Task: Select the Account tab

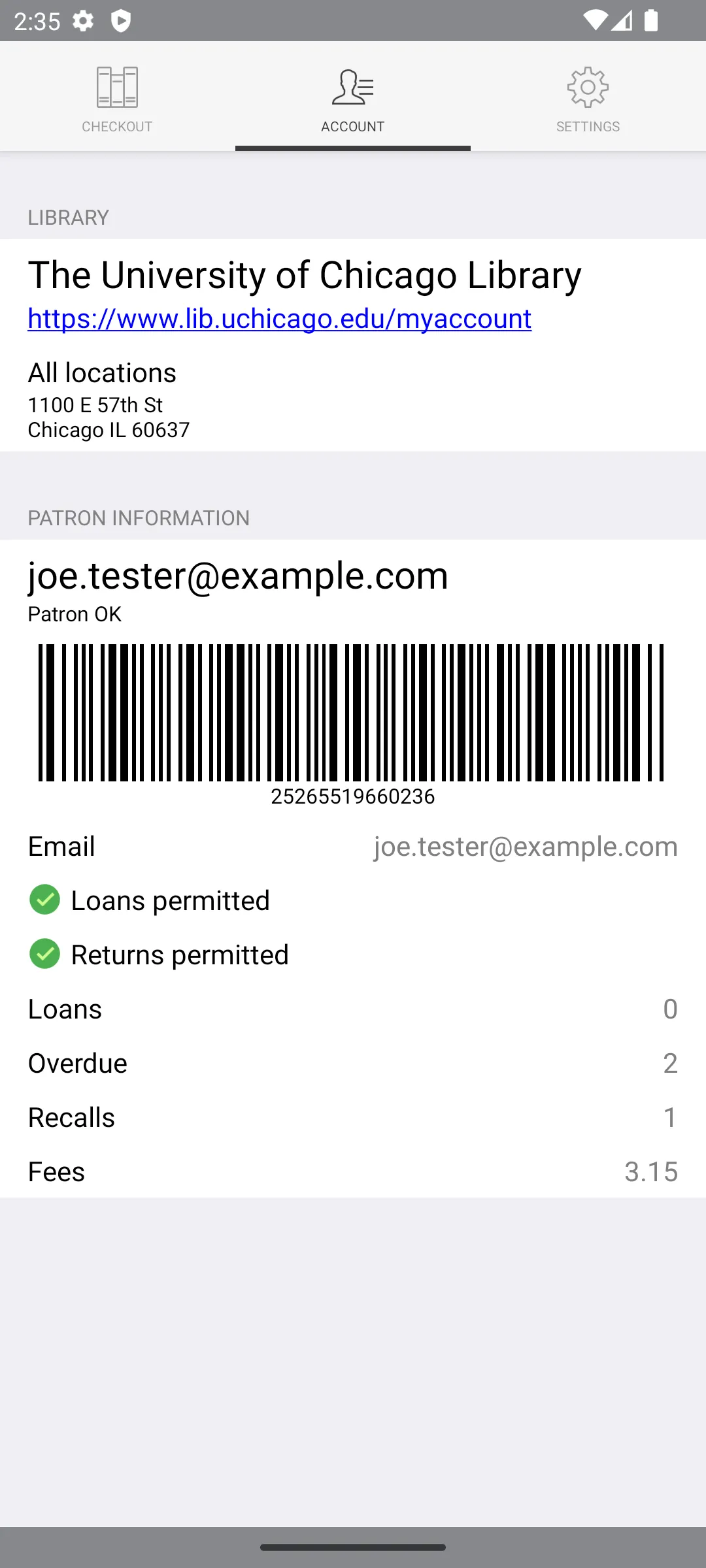Action: [x=352, y=98]
